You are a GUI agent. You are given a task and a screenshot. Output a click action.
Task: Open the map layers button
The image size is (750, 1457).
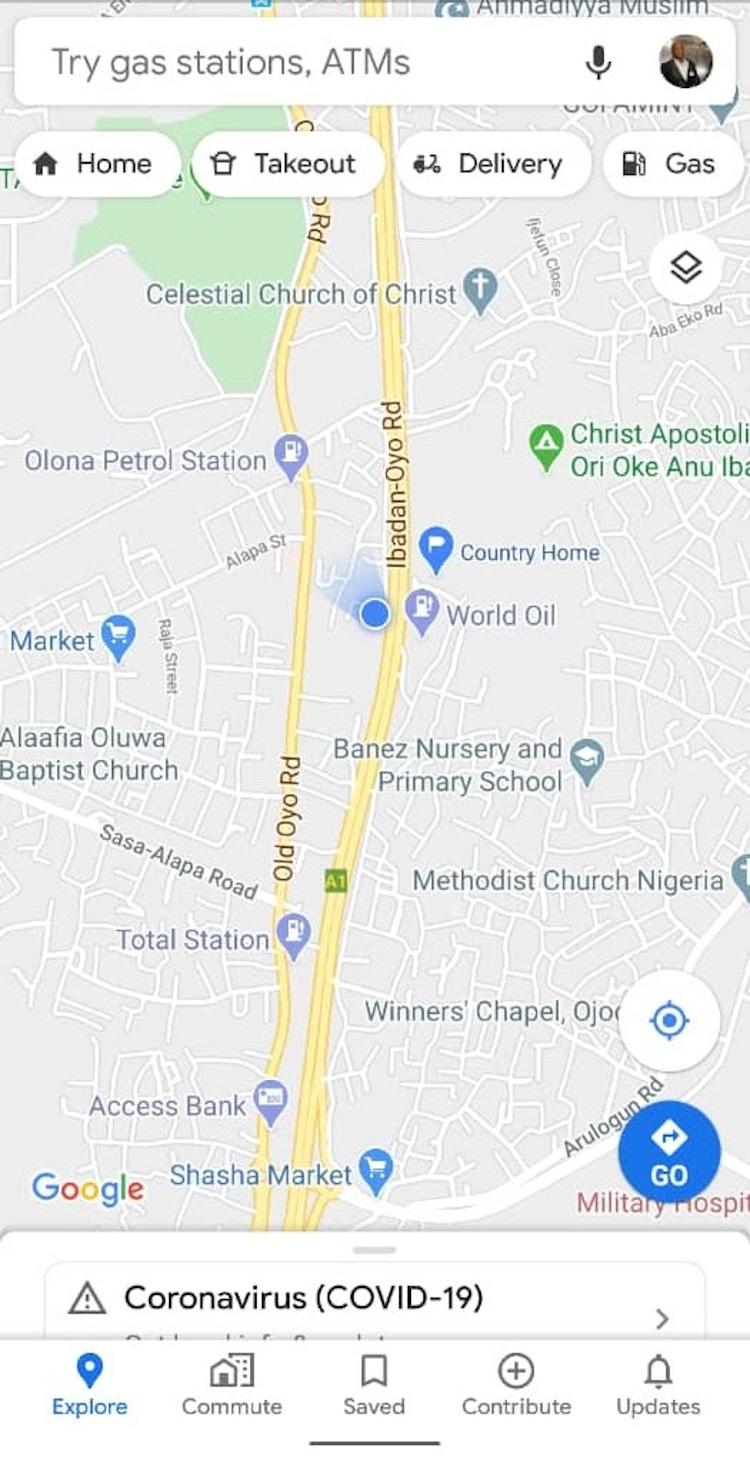685,268
